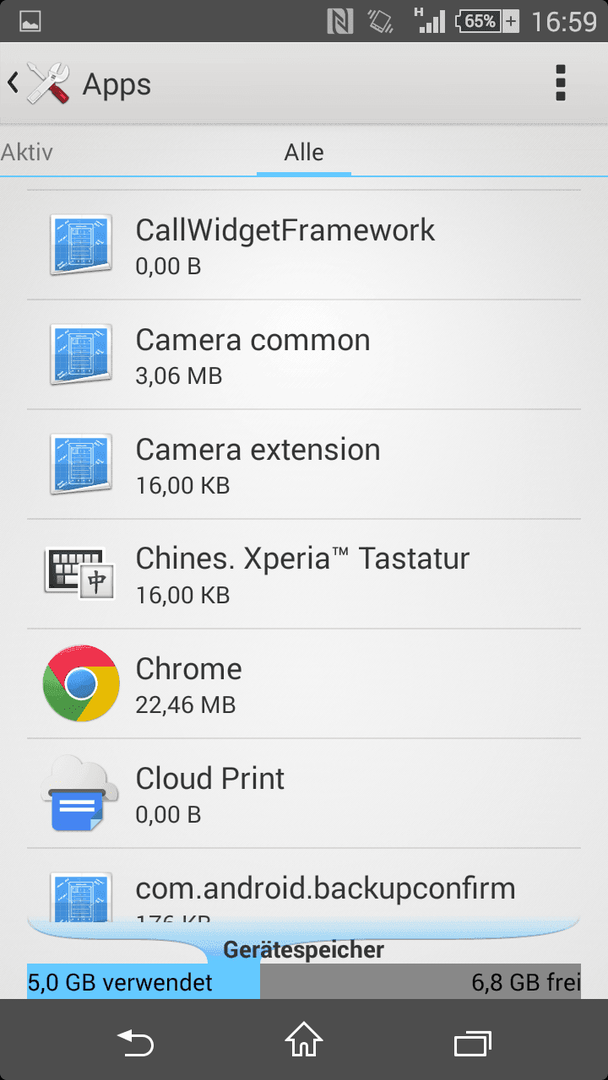Open com.android.backupconfirm entry

point(304,885)
